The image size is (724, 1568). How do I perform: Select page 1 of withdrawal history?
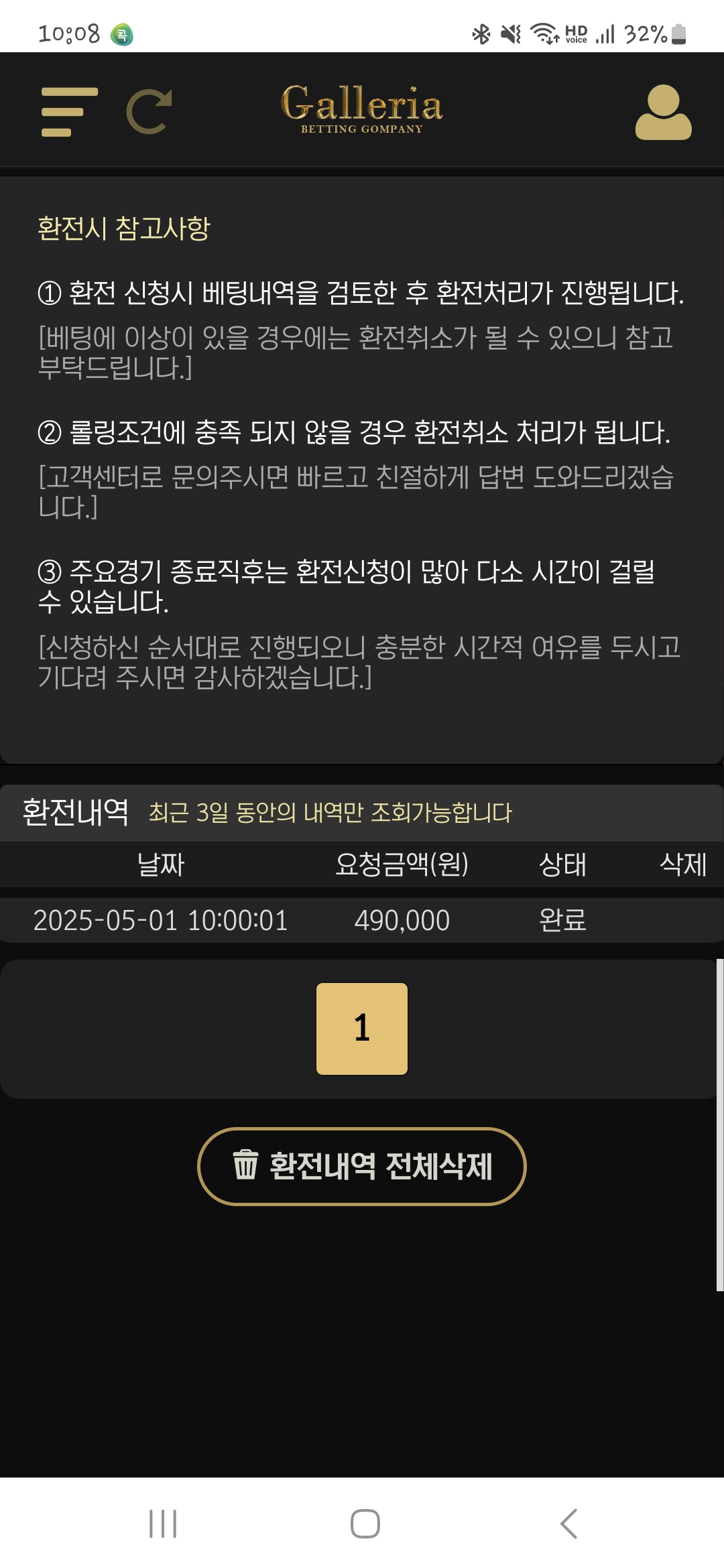(362, 1029)
